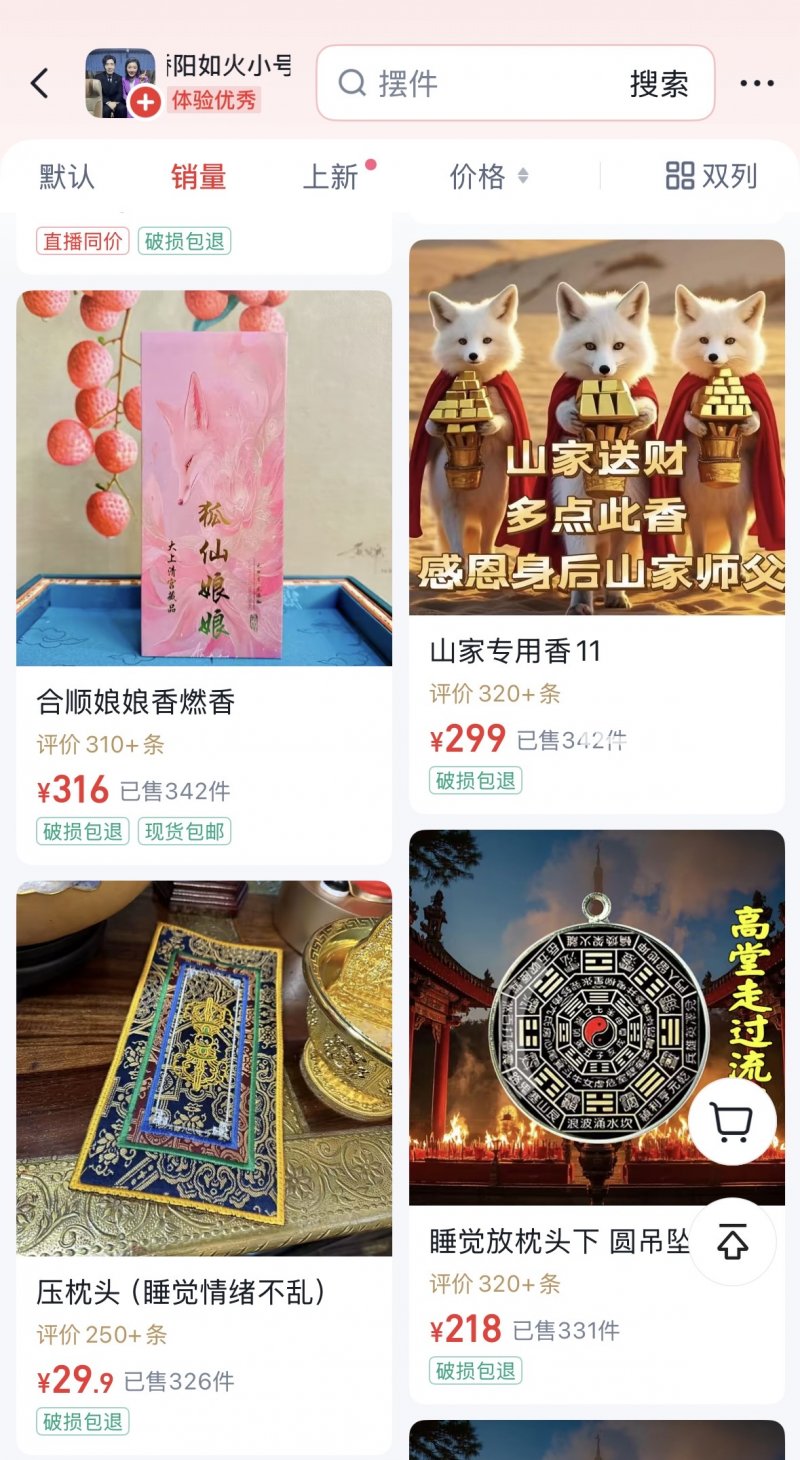
Task: Open the three-dot overflow menu
Action: tap(757, 84)
